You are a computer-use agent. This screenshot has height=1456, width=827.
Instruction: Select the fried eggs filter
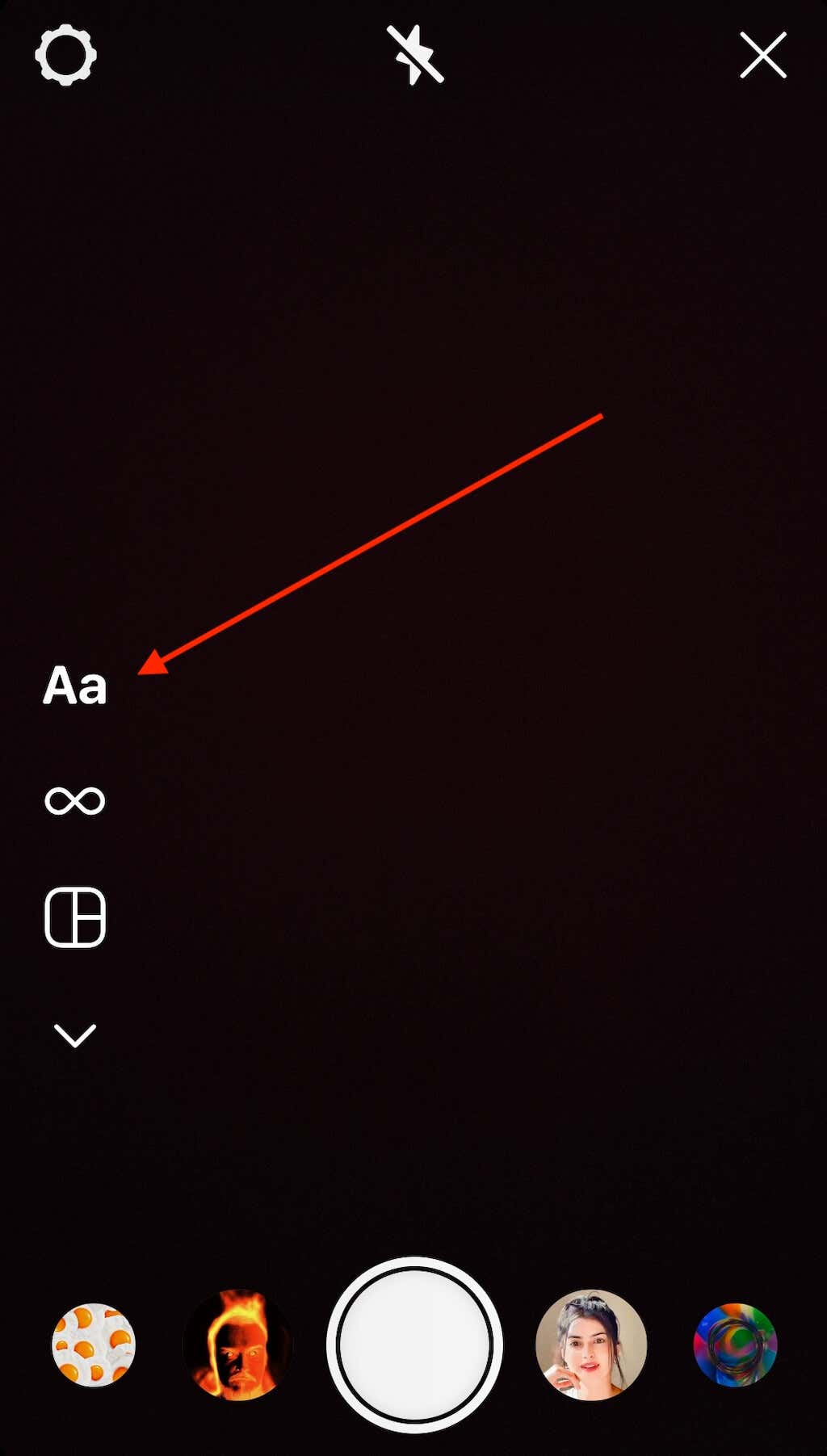94,1345
